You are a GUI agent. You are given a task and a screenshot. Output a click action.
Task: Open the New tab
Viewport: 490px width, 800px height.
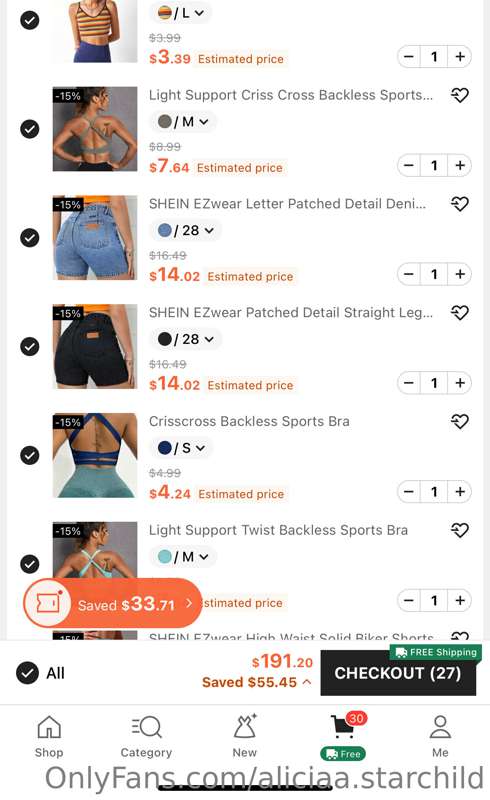[x=244, y=737]
